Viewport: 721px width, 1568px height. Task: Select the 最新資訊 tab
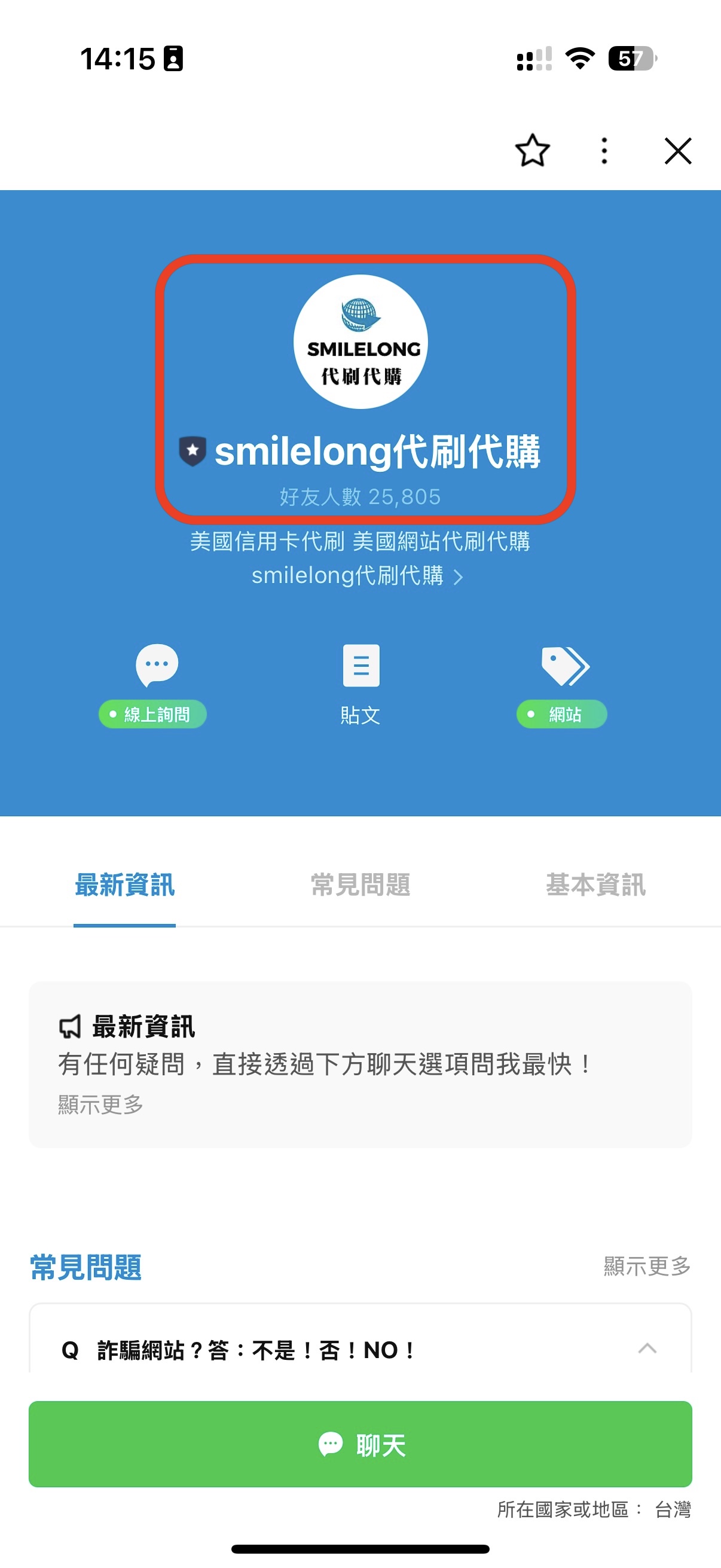[x=125, y=885]
